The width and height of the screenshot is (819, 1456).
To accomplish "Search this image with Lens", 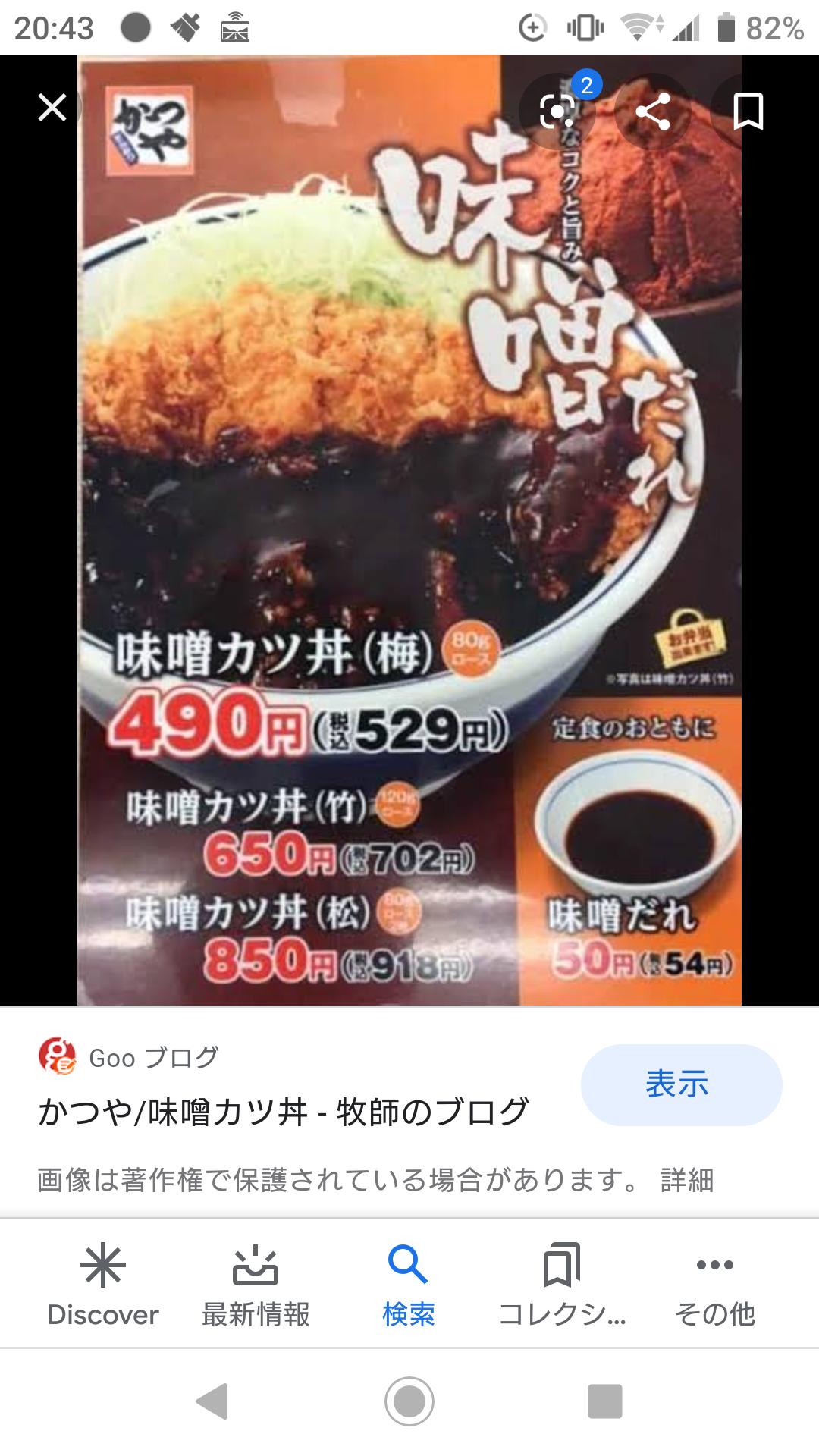I will point(557,112).
